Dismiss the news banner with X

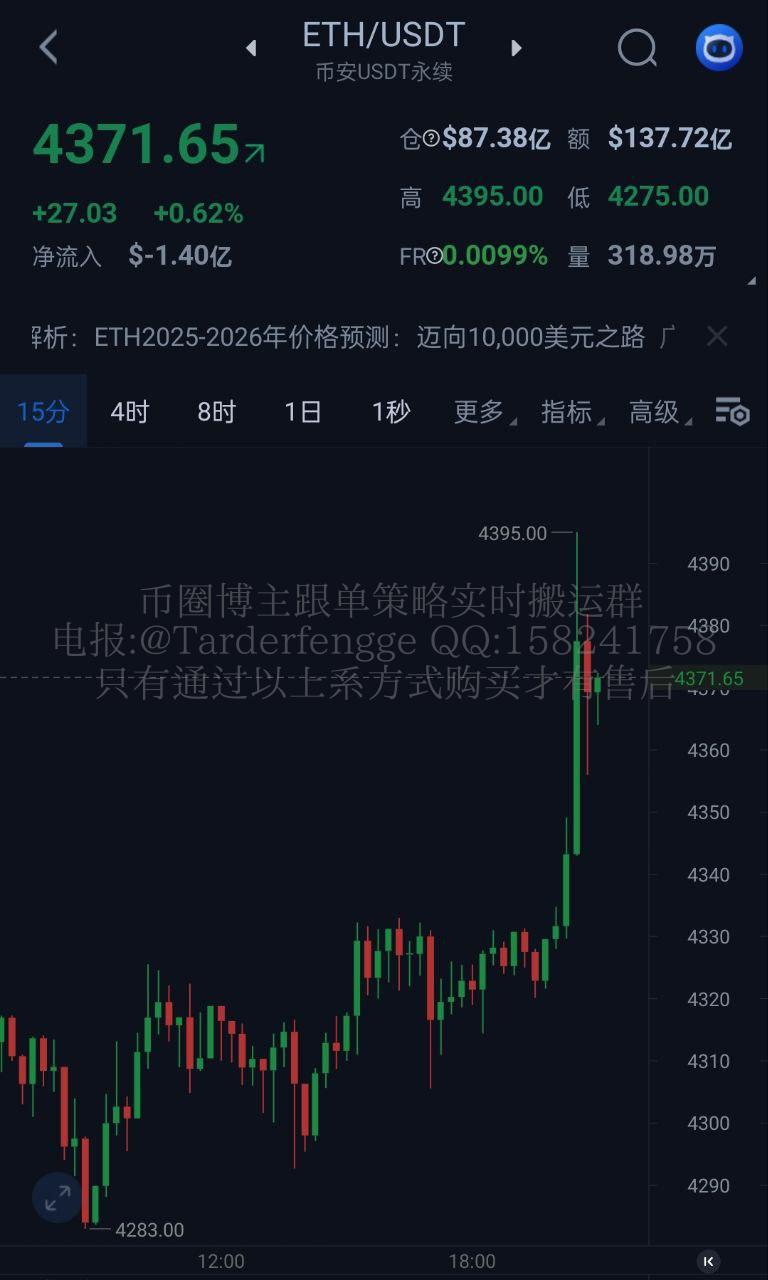717,337
